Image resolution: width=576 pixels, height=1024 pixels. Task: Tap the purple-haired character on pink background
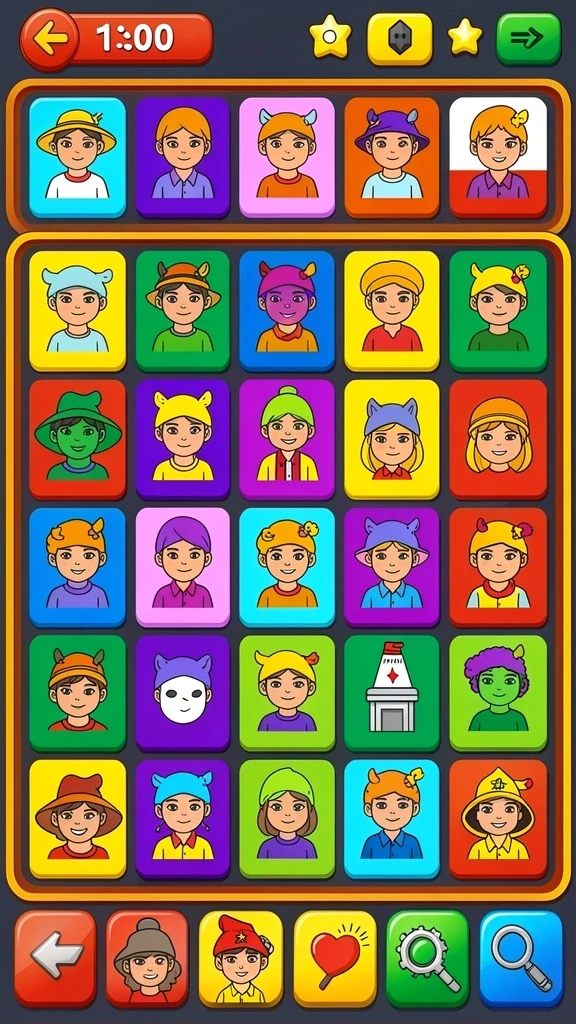[x=183, y=568]
